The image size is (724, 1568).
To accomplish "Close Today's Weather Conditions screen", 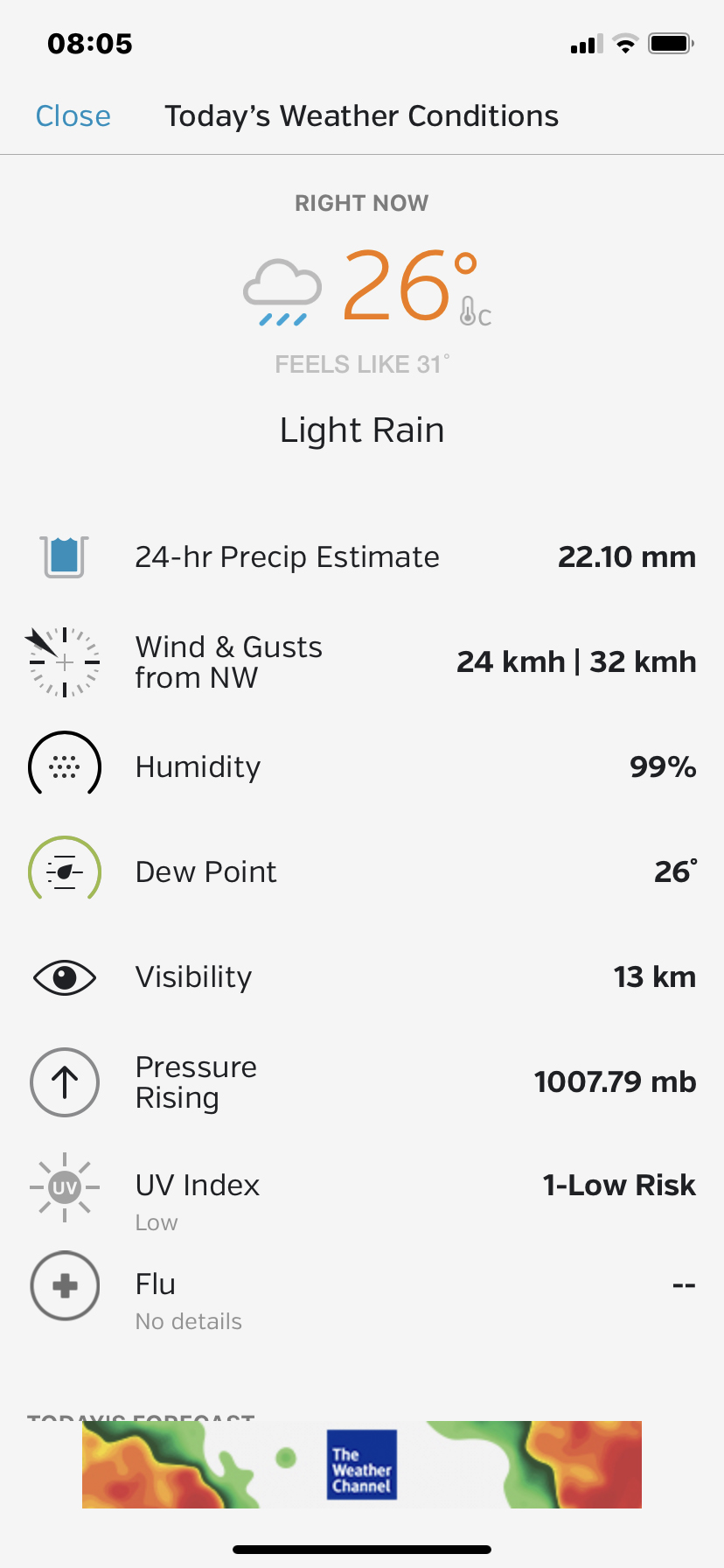I will 73,116.
